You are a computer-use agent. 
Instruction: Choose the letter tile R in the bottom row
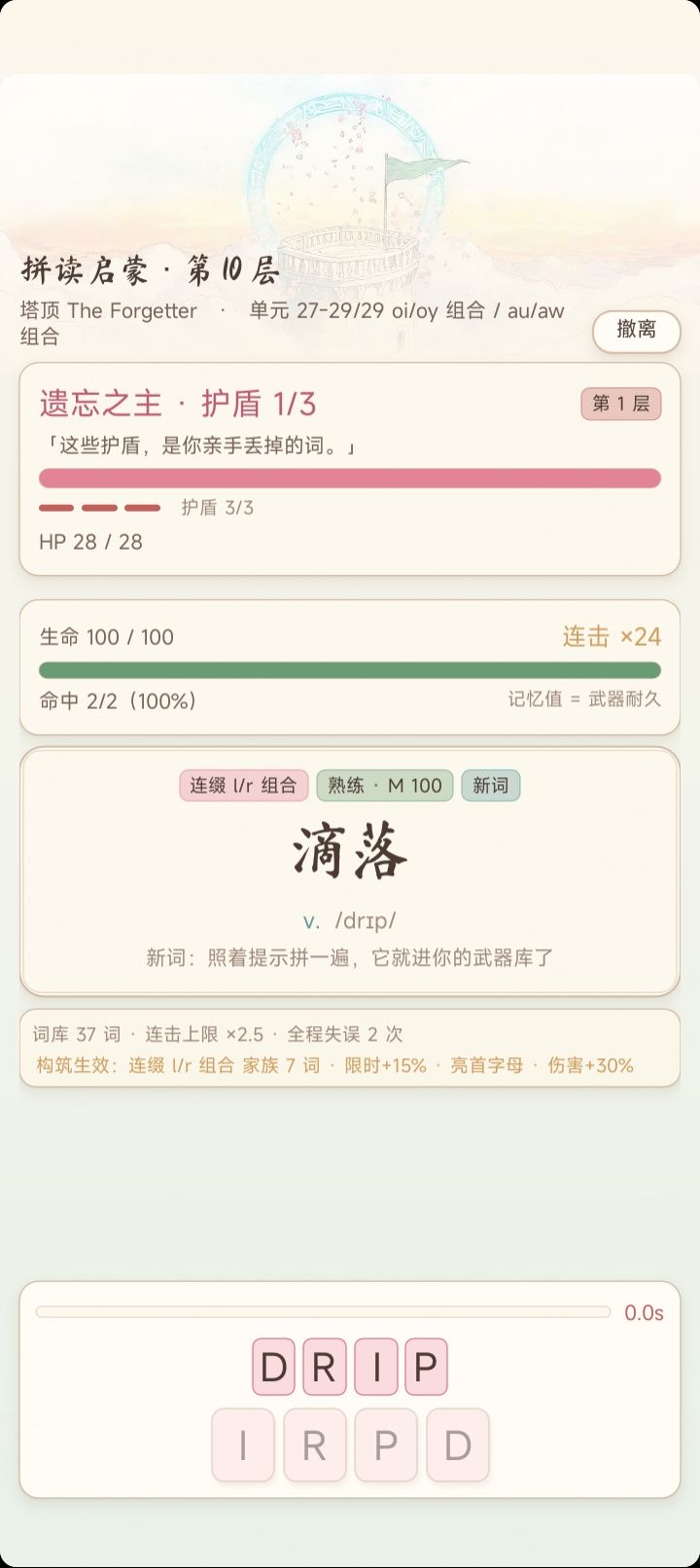[315, 1445]
